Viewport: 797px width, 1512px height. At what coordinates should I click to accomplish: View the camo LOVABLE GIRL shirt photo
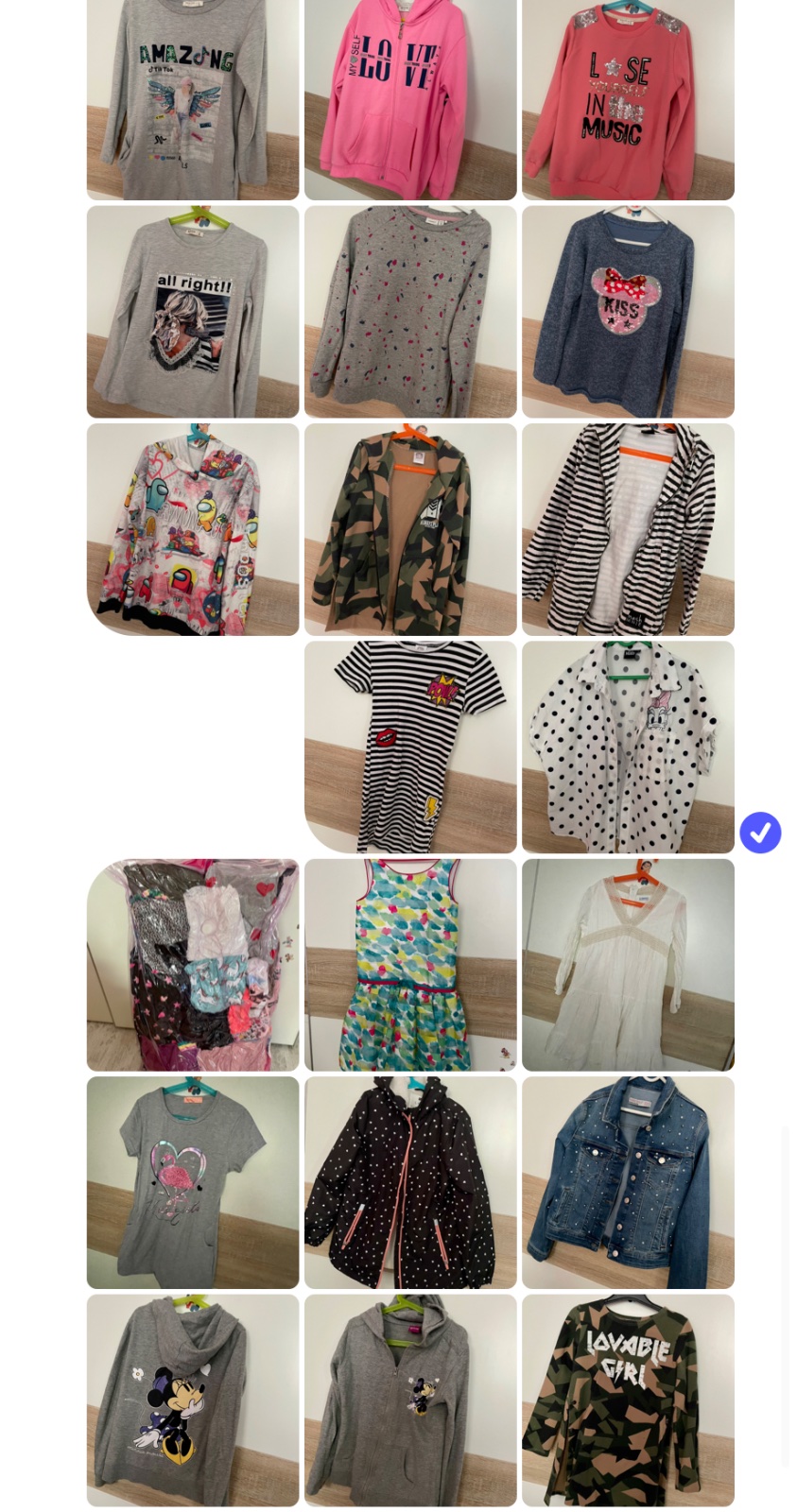pyautogui.click(x=628, y=1400)
